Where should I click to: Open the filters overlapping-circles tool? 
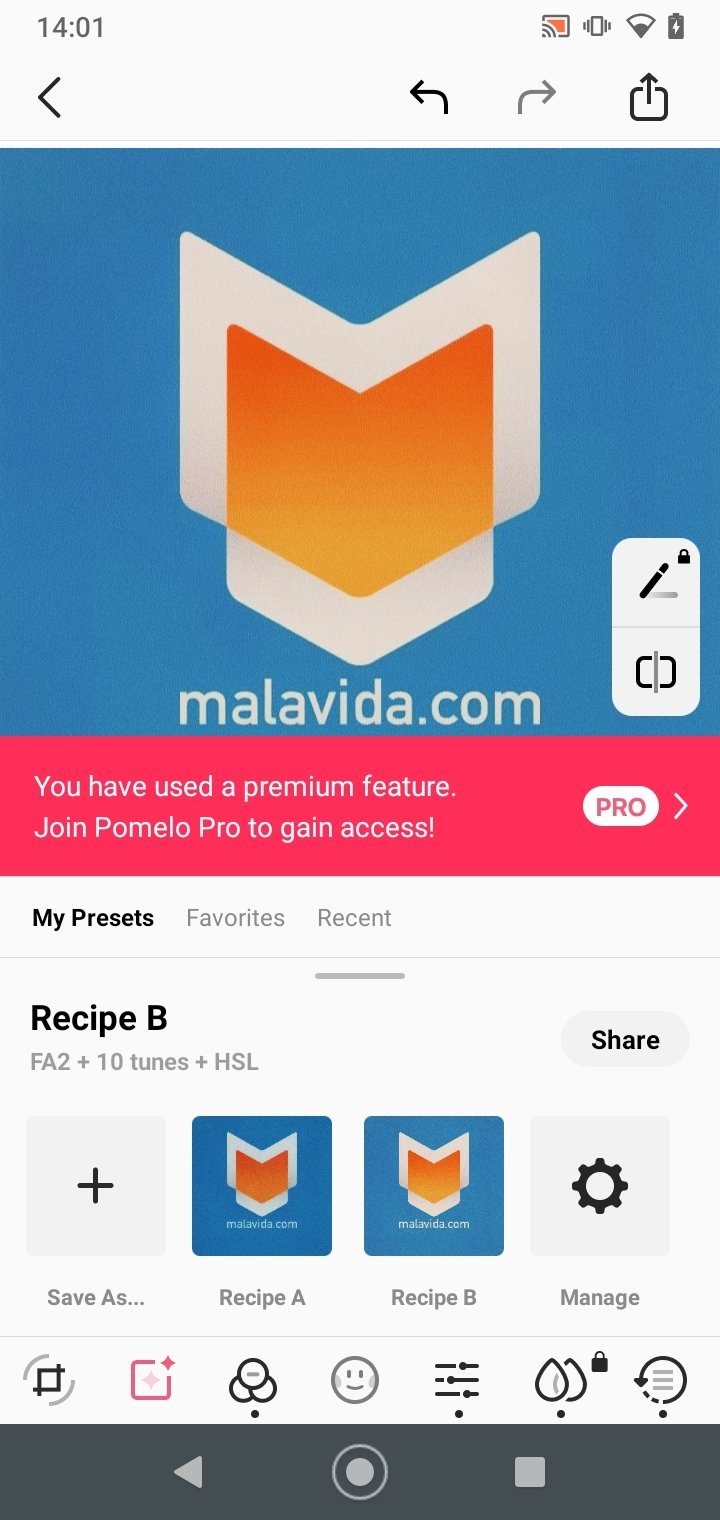253,1382
